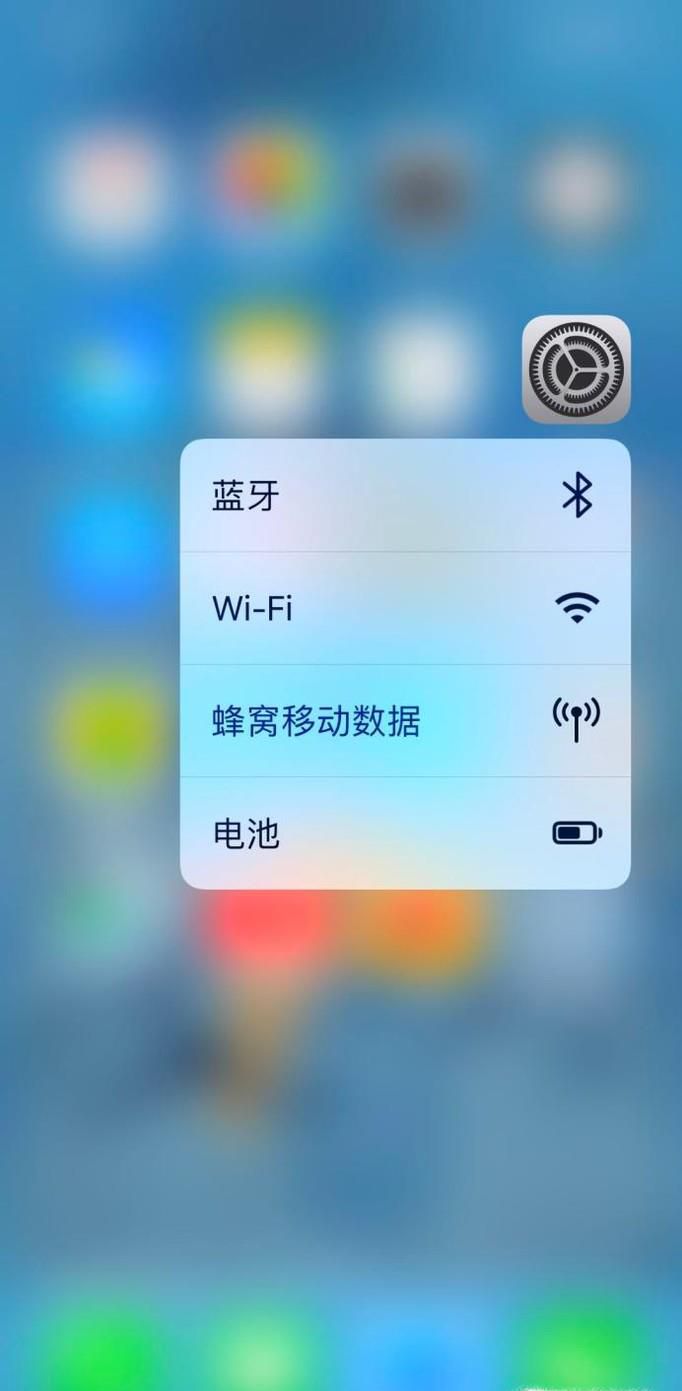
Task: Open the 蓝牙 (Bluetooth) quick action
Action: [x=405, y=496]
